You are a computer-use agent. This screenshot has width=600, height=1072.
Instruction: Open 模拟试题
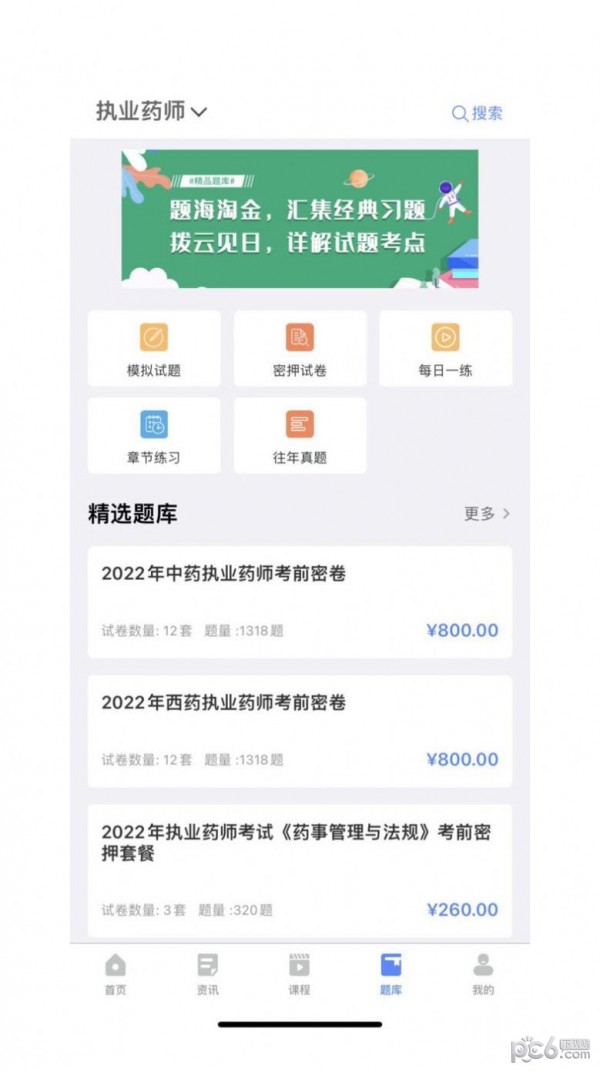(154, 348)
